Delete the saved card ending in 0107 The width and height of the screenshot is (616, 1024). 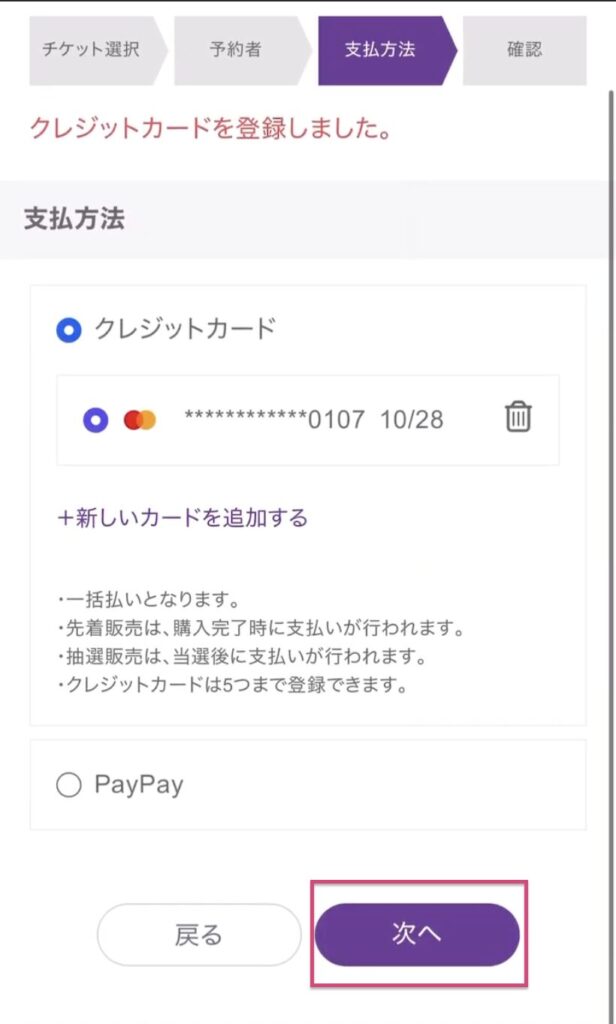click(518, 417)
